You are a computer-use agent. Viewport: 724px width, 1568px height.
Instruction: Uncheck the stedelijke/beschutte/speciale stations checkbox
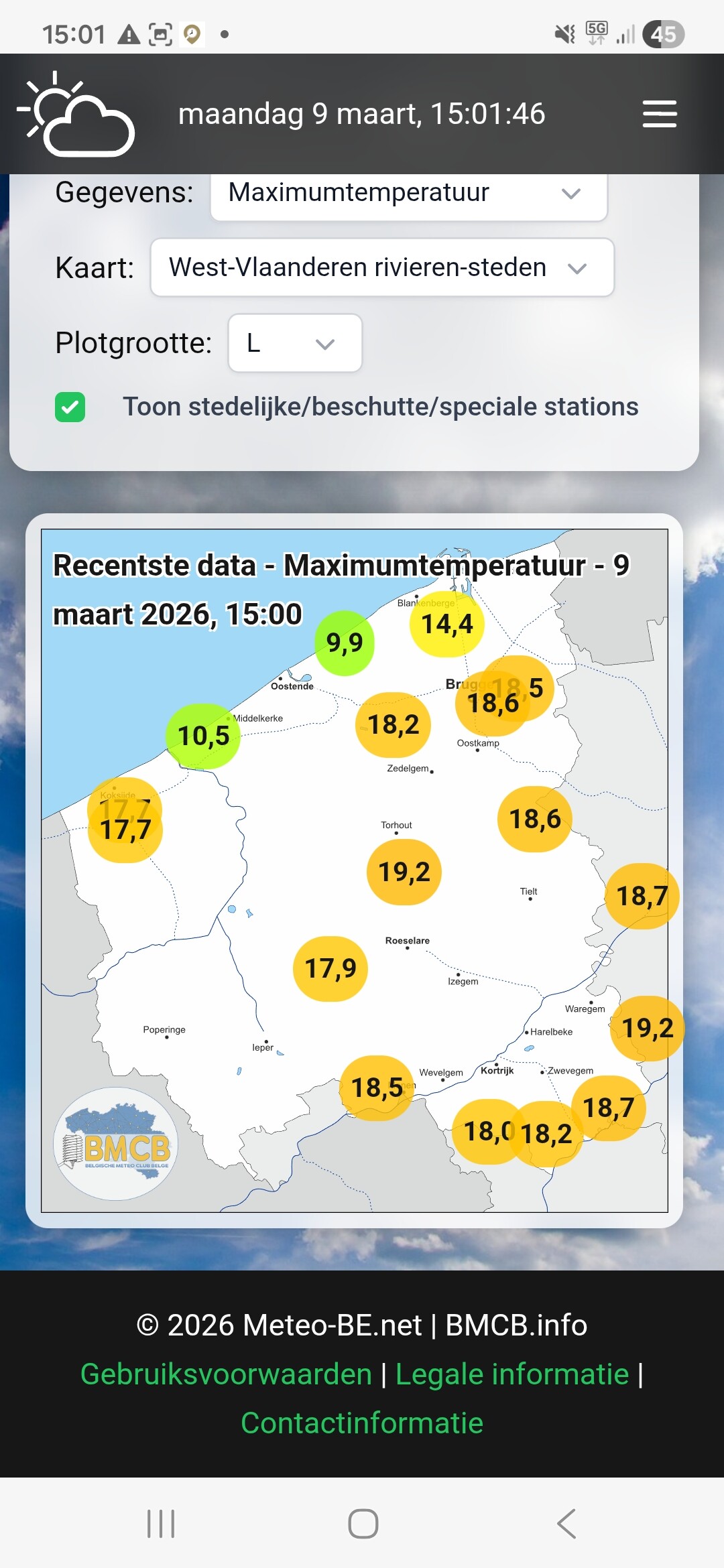(x=70, y=407)
